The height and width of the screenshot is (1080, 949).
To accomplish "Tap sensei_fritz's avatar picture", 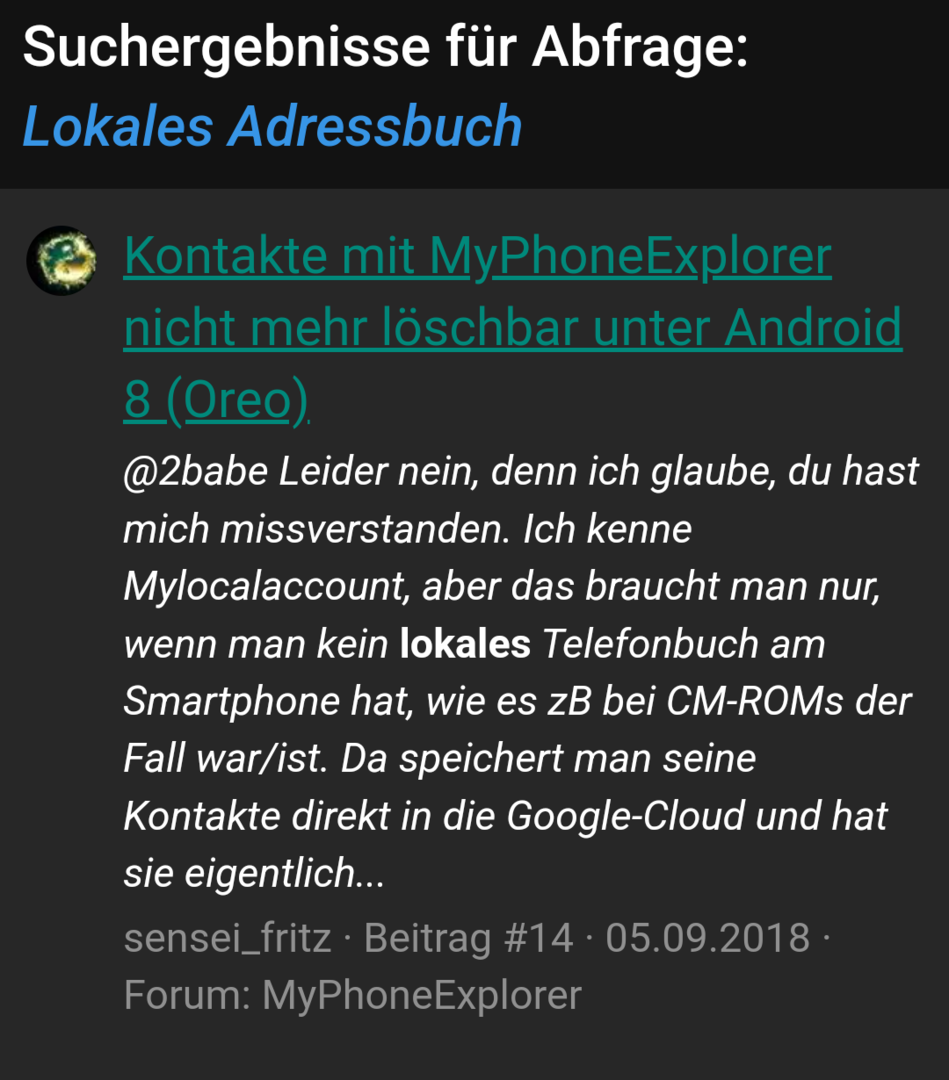I will click(62, 260).
